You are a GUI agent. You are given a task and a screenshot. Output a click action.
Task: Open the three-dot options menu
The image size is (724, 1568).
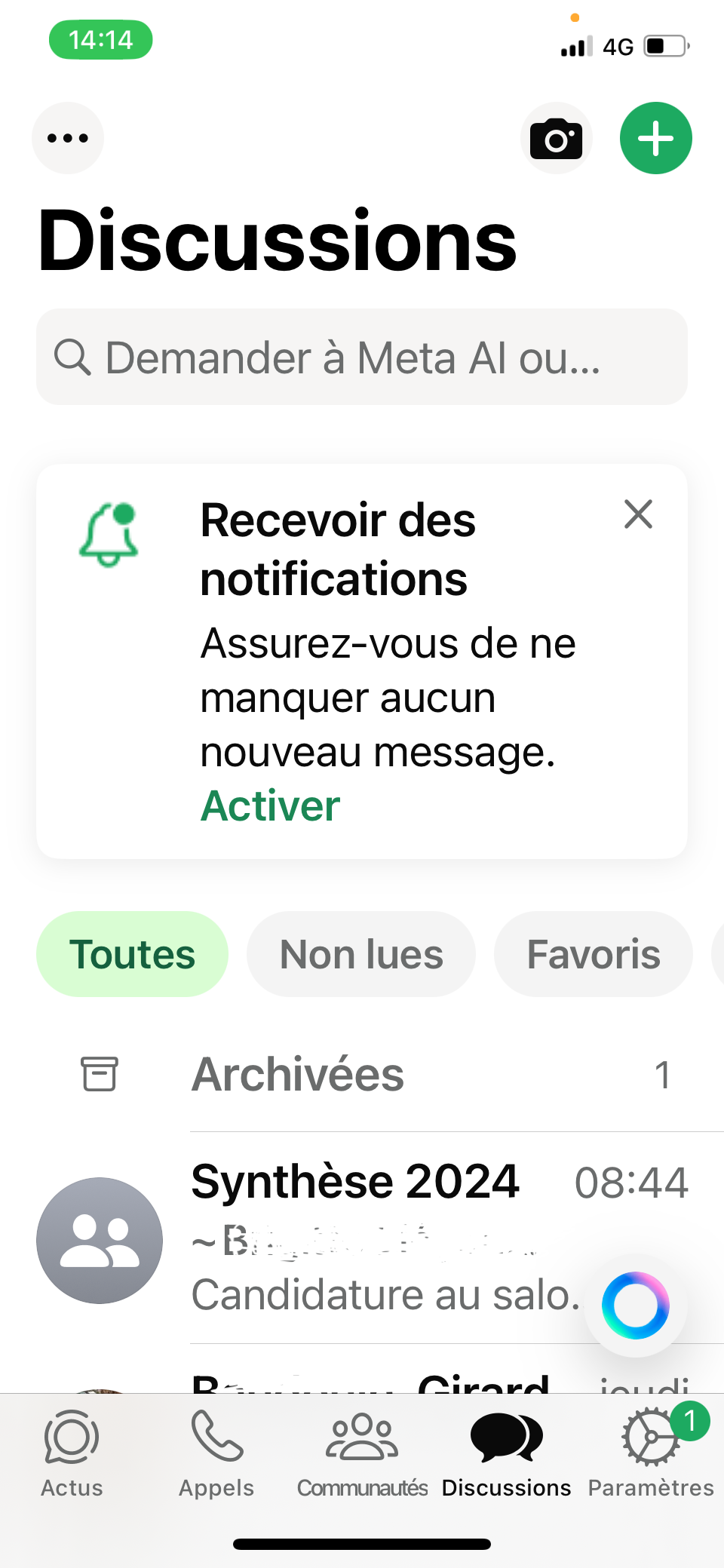pyautogui.click(x=67, y=138)
